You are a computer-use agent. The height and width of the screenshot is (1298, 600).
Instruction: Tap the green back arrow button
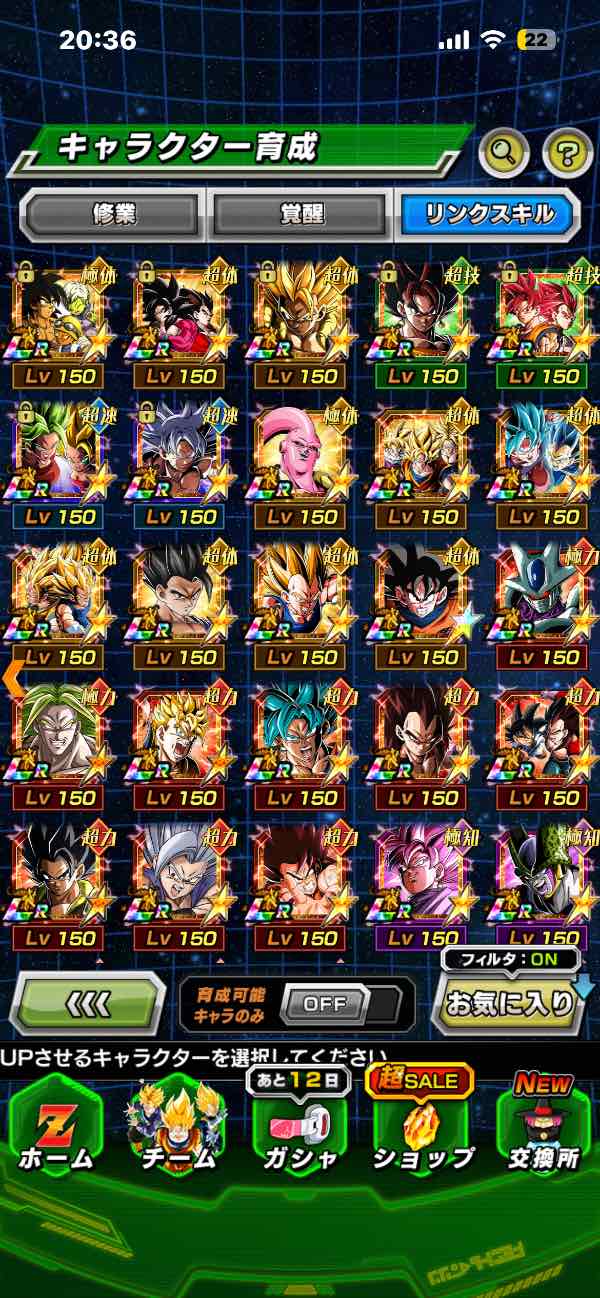click(87, 1004)
